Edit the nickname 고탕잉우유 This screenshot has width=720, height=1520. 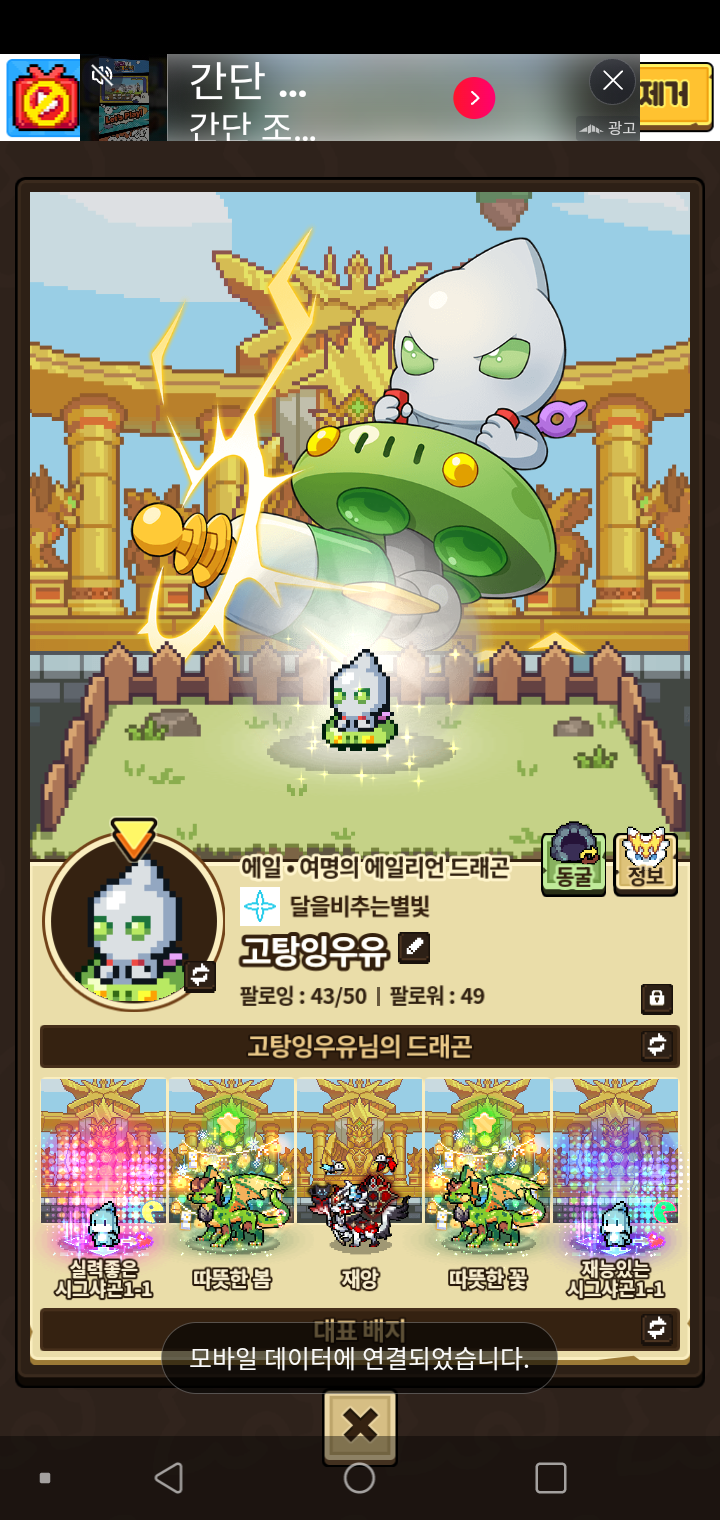414,947
